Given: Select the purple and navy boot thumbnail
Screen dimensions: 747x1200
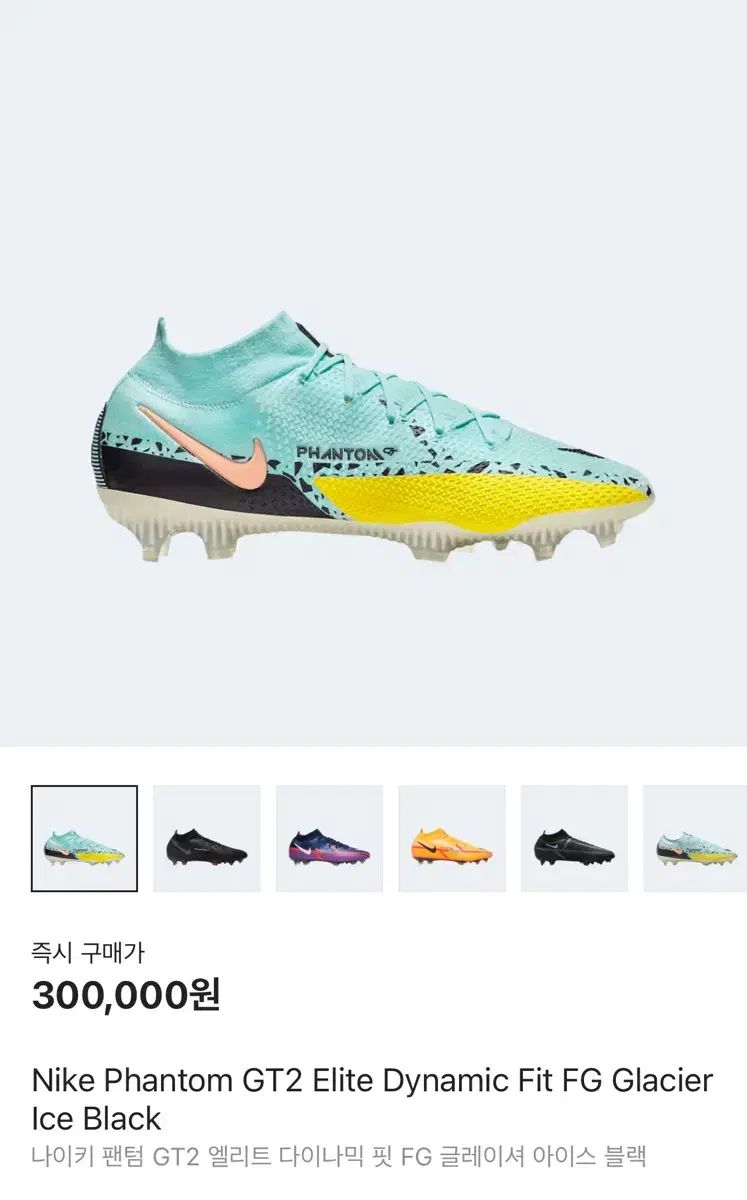Looking at the screenshot, I should 329,838.
